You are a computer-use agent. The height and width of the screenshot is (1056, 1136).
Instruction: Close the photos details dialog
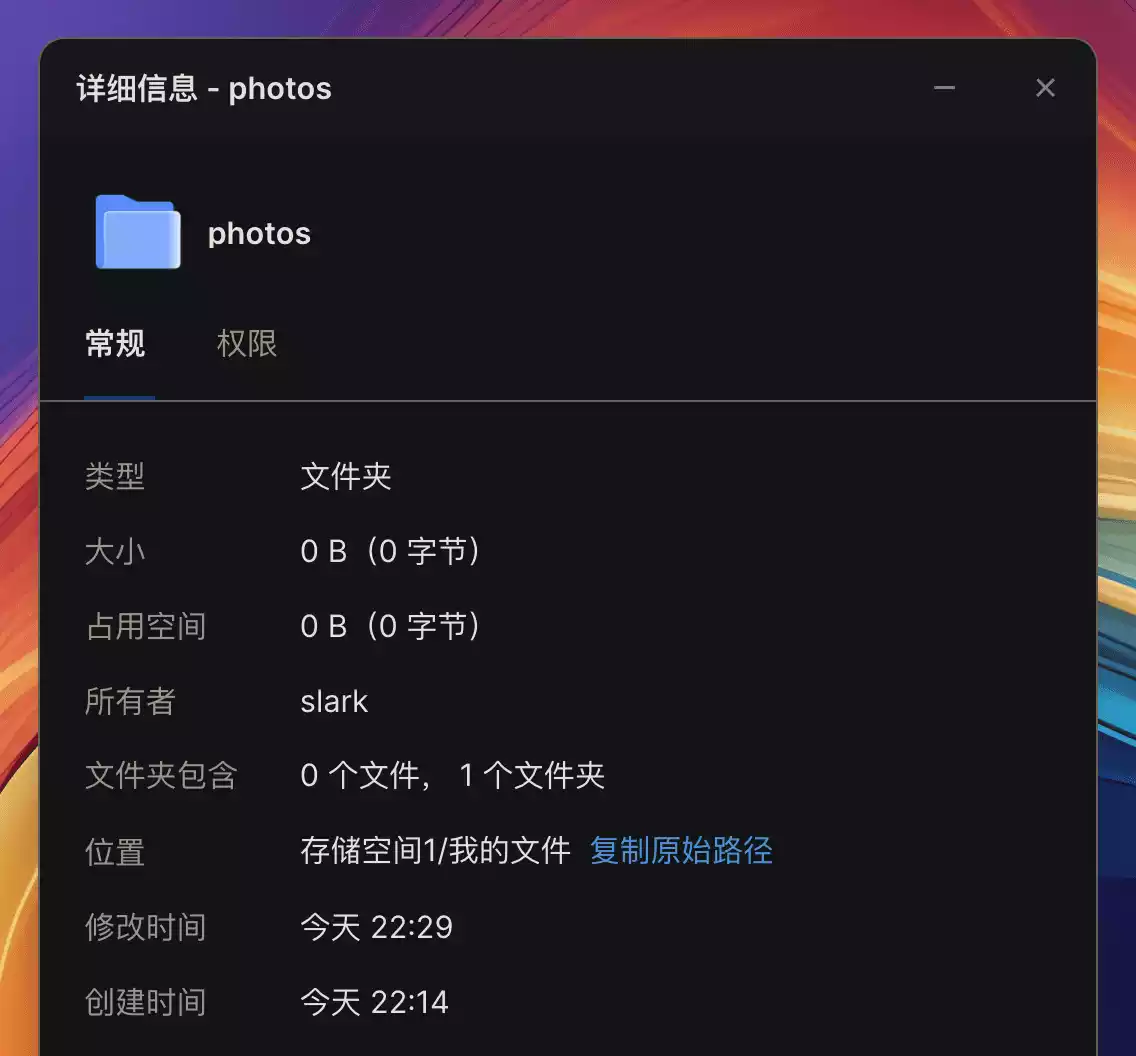[1045, 88]
